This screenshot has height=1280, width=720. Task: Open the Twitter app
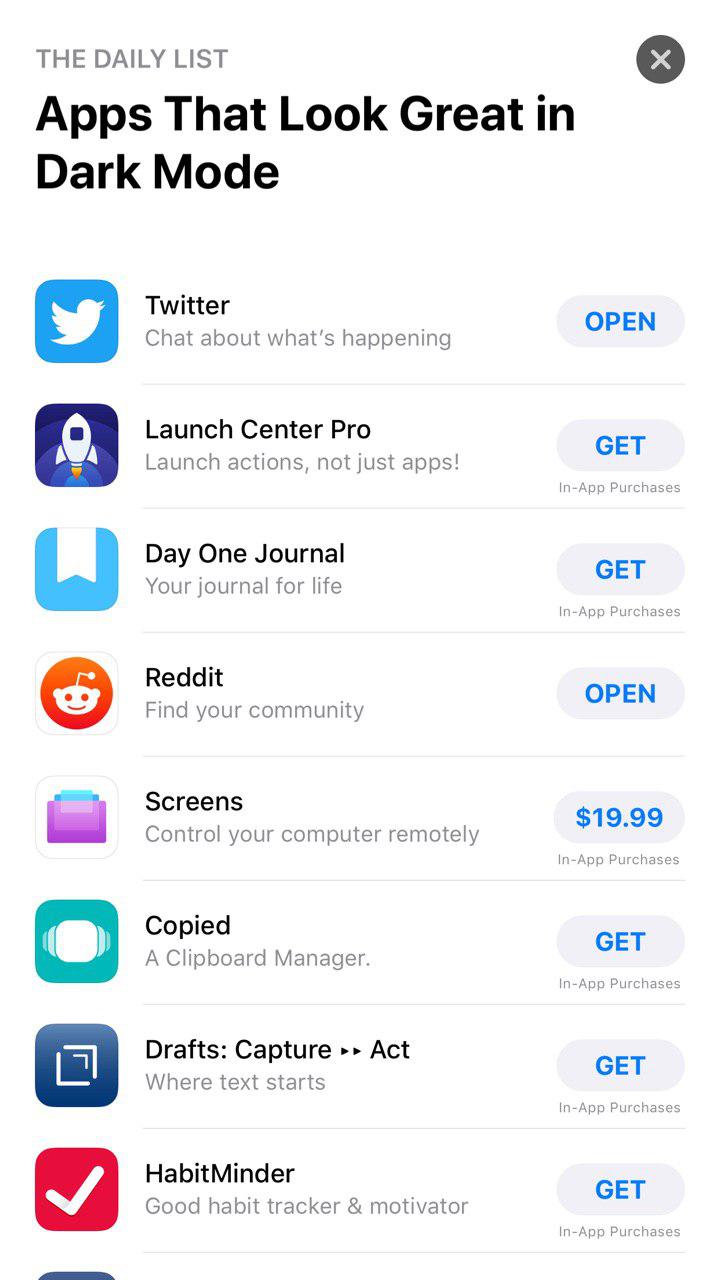click(620, 322)
